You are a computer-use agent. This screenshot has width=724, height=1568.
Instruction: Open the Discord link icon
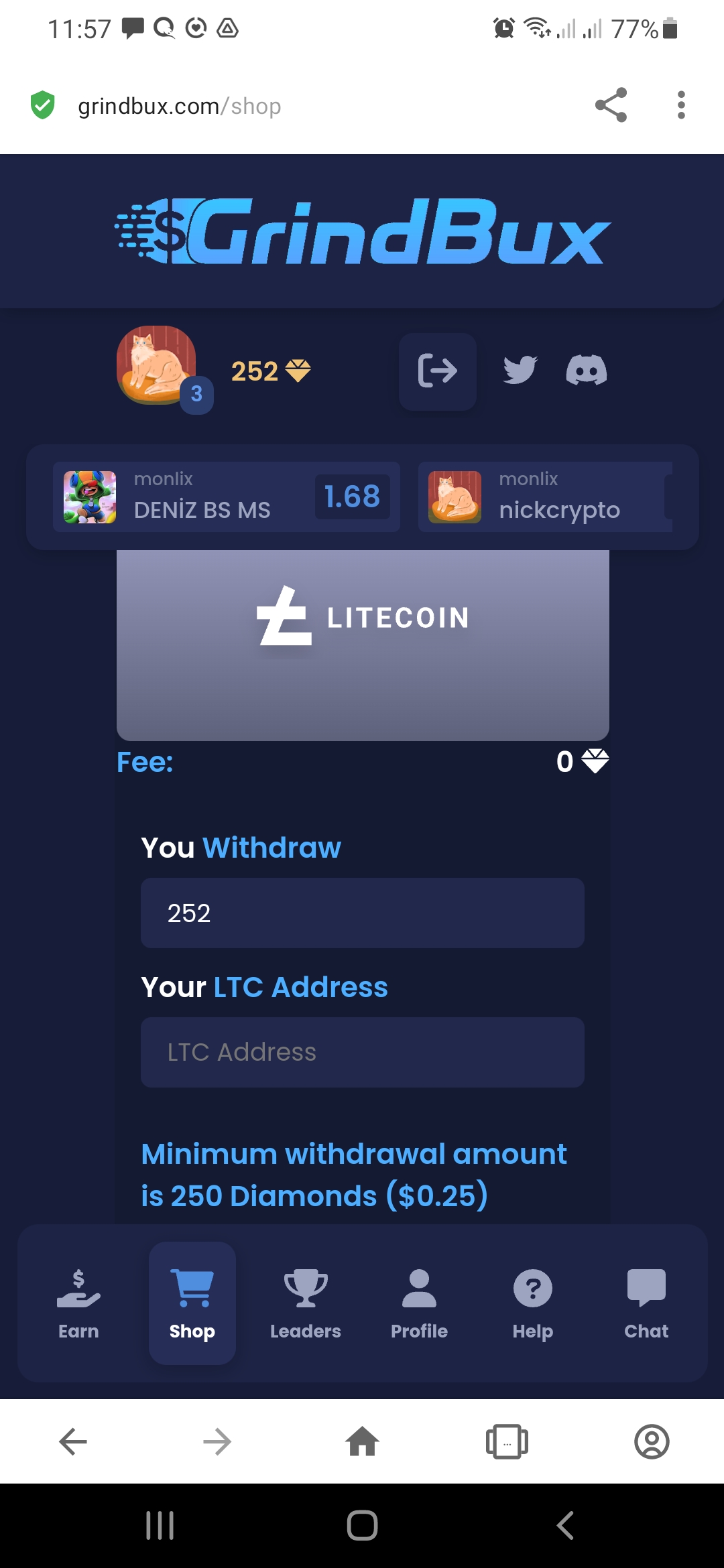(587, 370)
